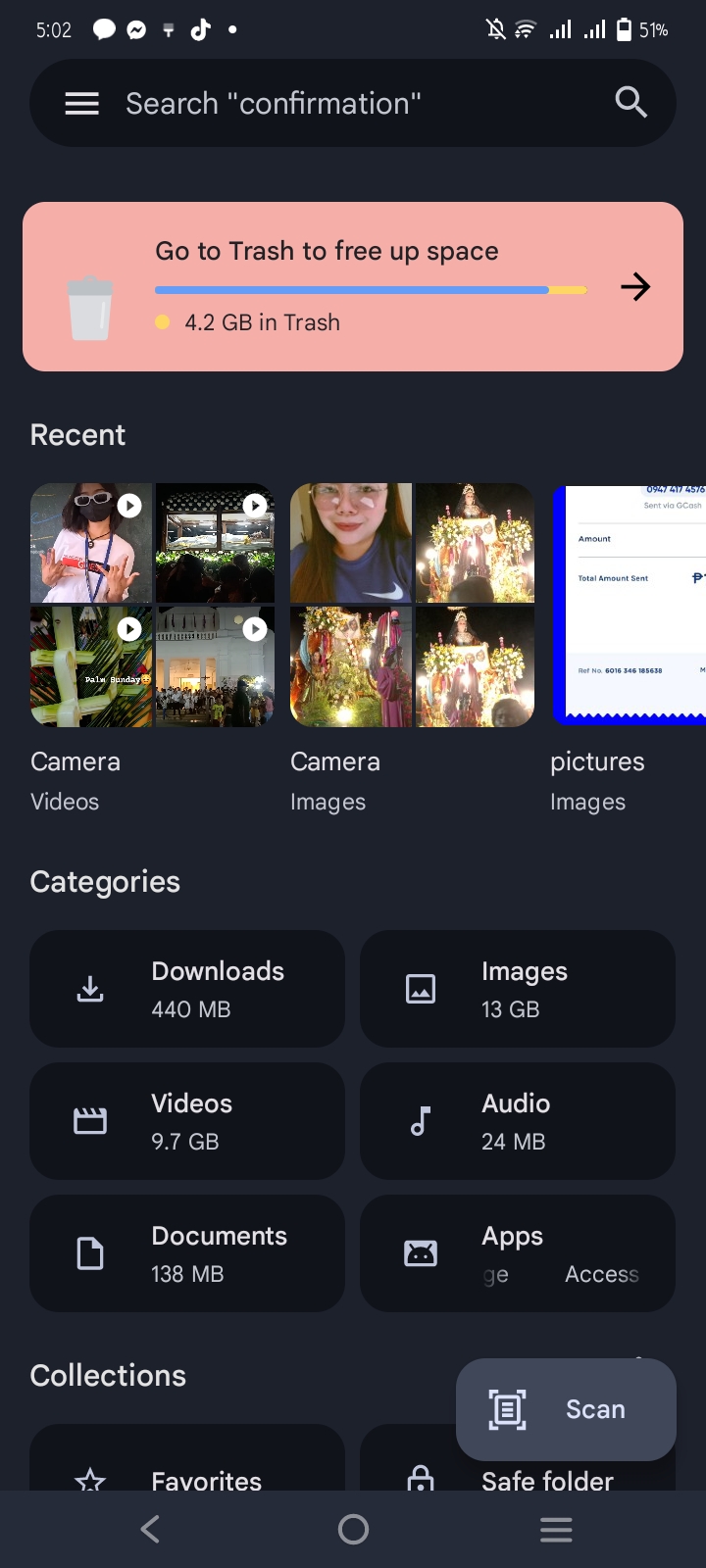Open the Images category

[518, 989]
